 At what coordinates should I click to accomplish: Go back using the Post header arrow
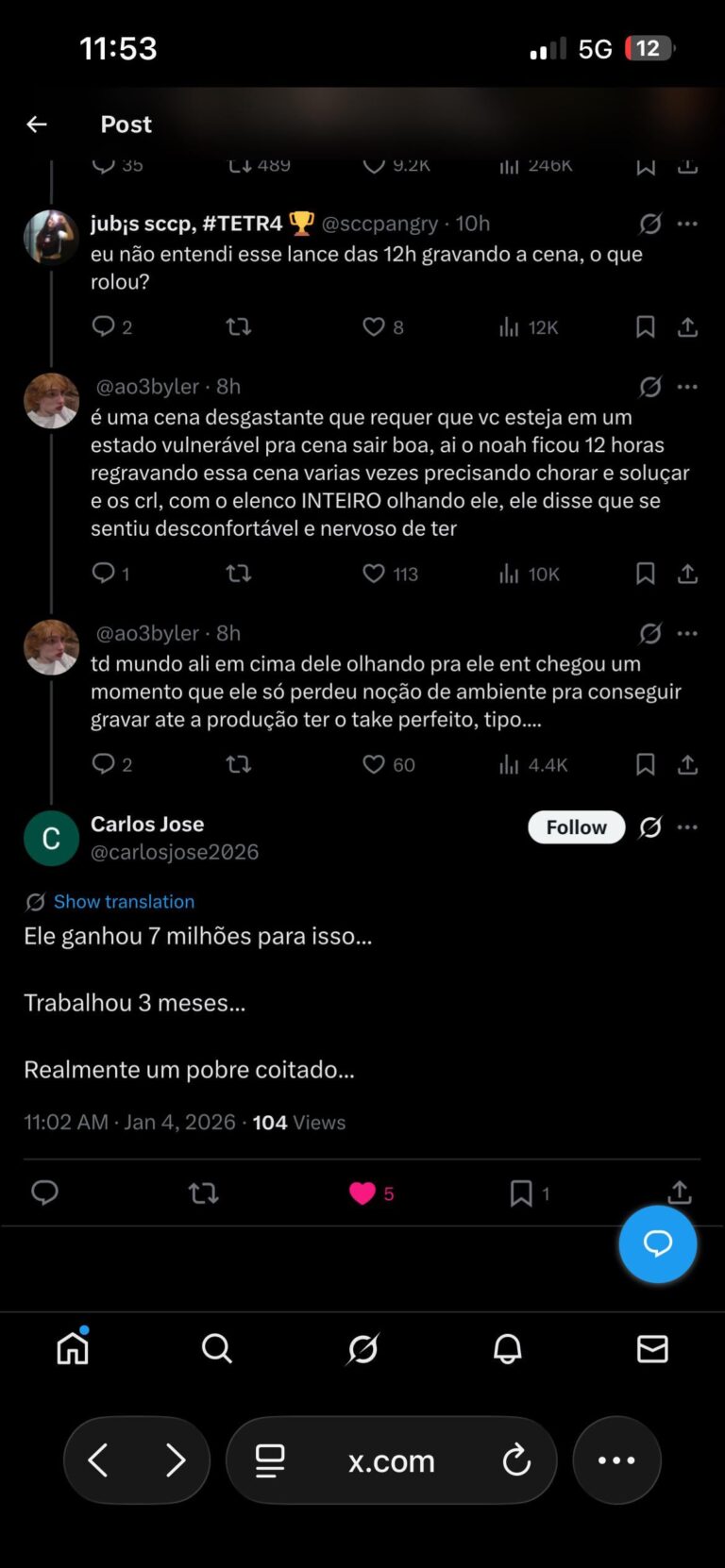point(37,124)
